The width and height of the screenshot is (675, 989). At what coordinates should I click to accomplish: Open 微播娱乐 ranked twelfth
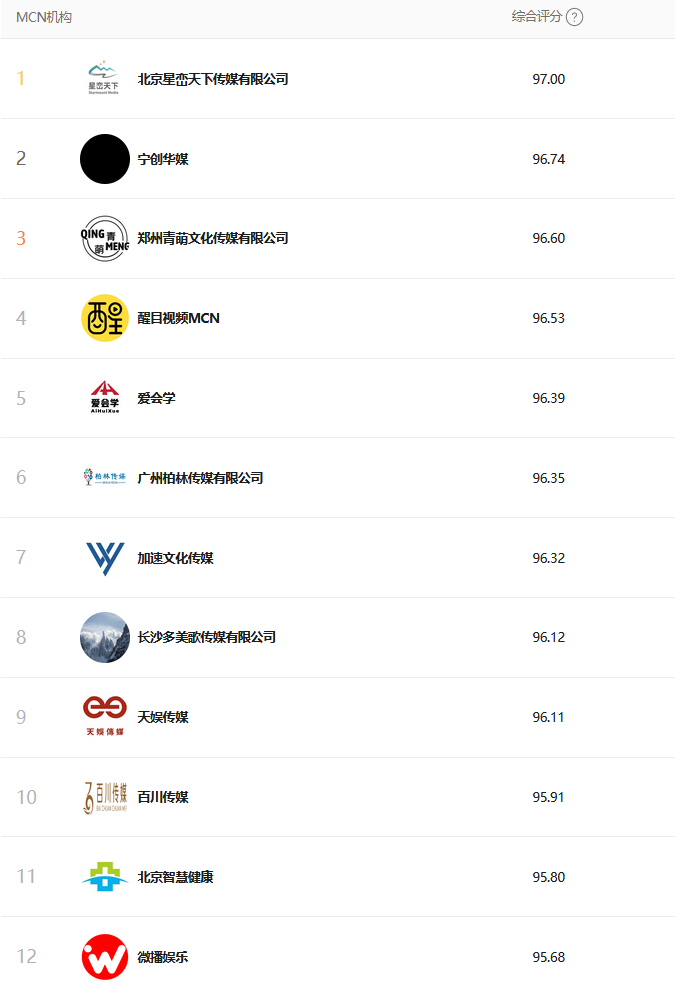(163, 957)
